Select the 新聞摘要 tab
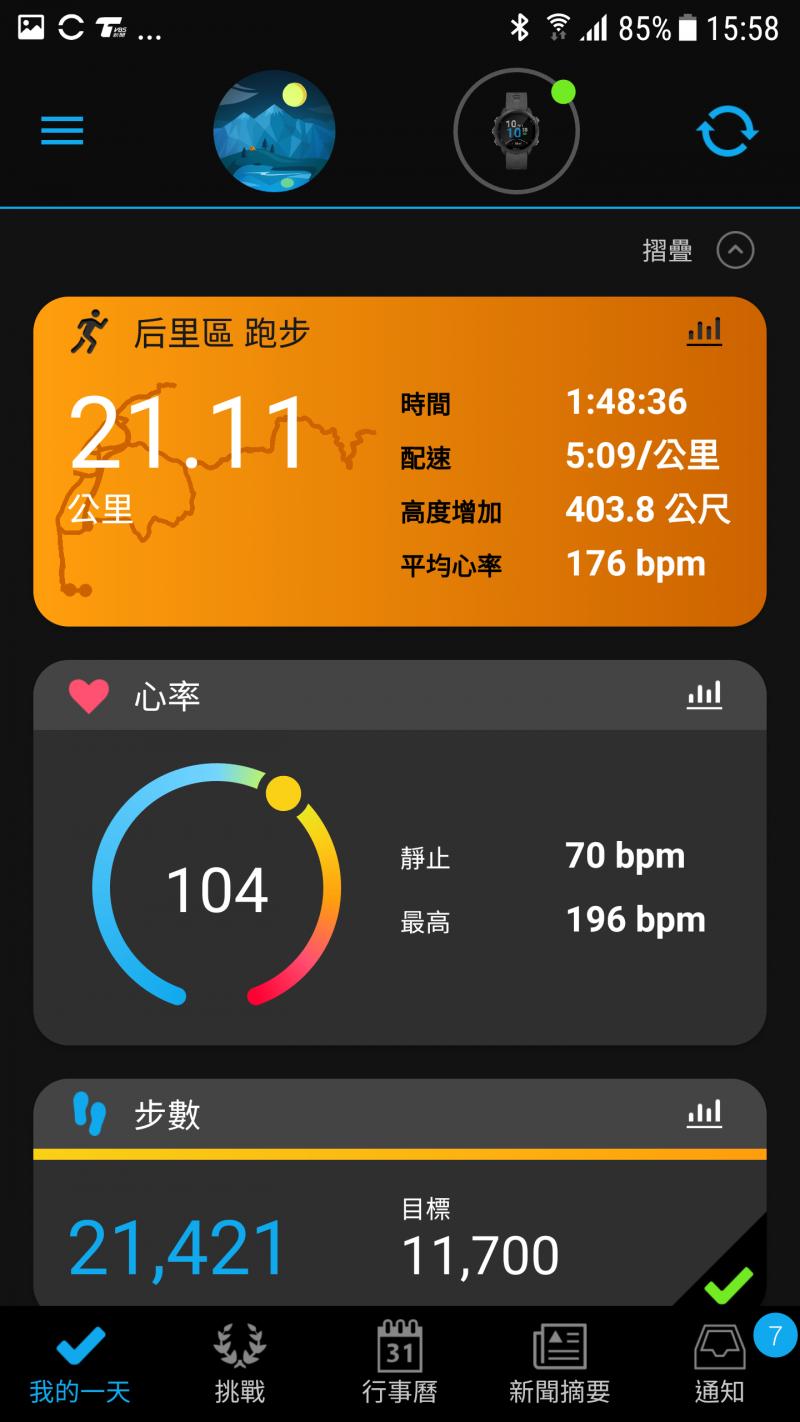 tap(560, 1362)
